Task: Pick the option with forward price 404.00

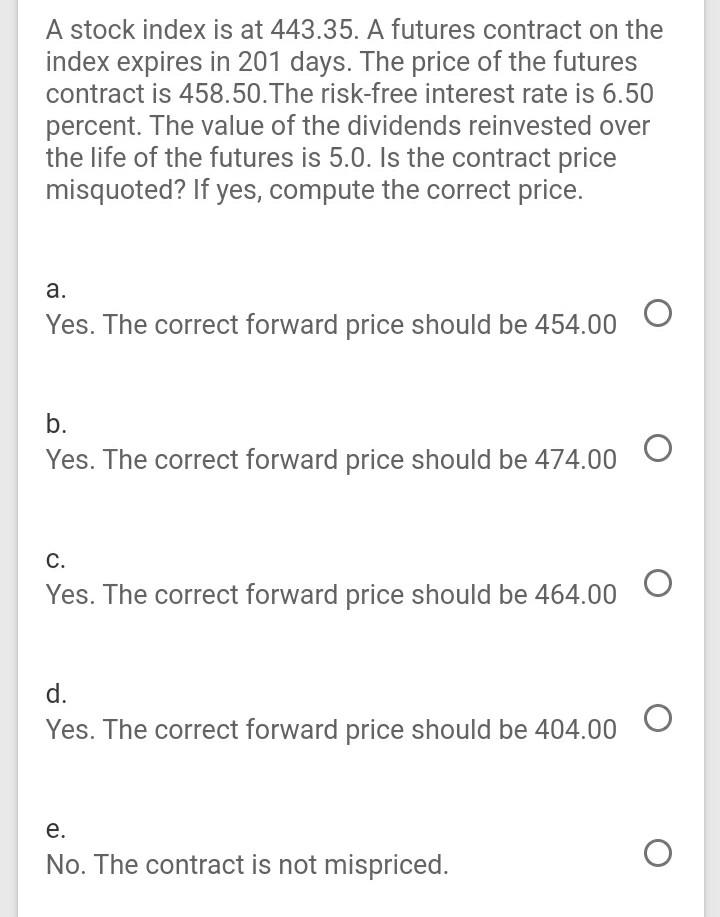Action: [x=658, y=718]
